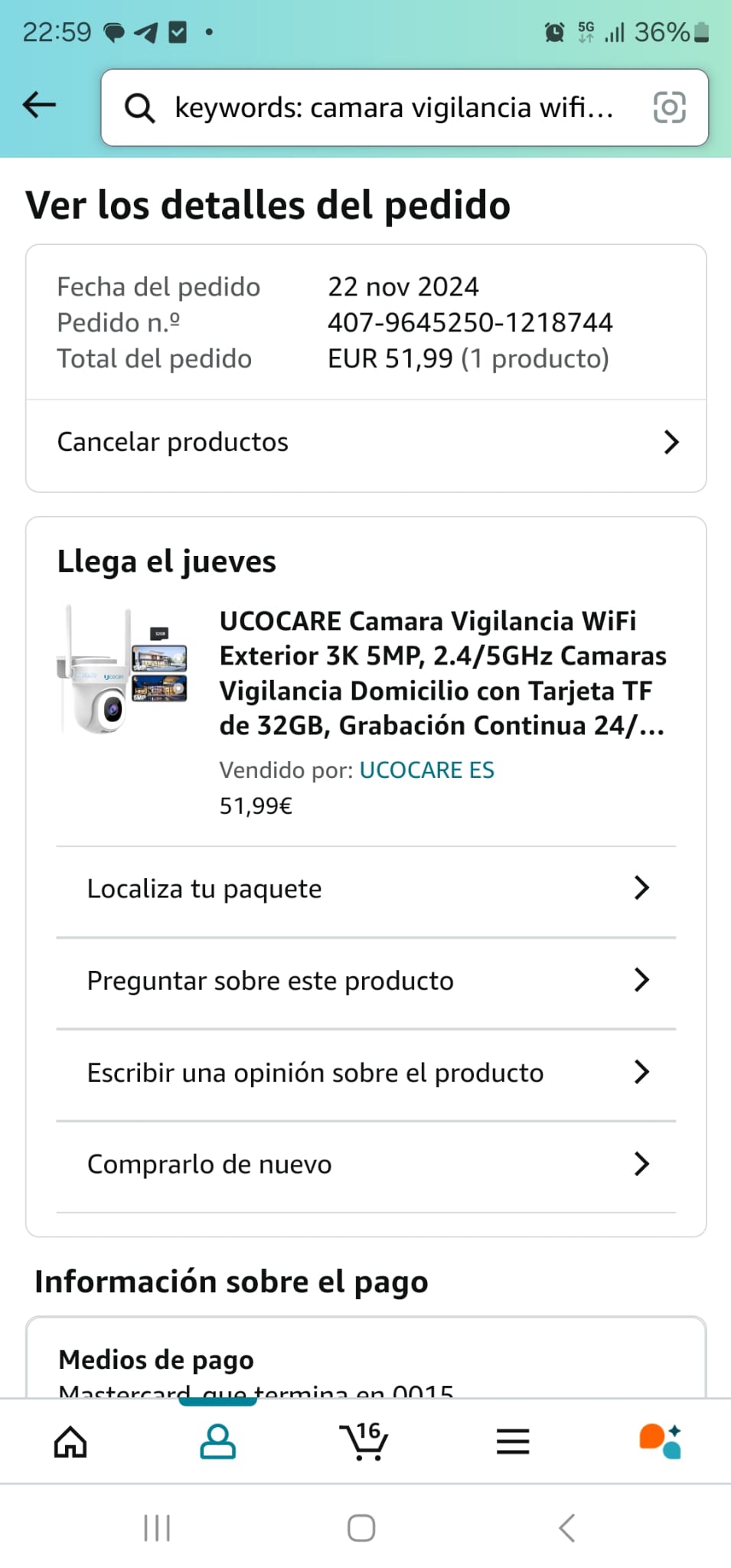Open Escribir una opinión sobre el producto

tap(366, 1073)
